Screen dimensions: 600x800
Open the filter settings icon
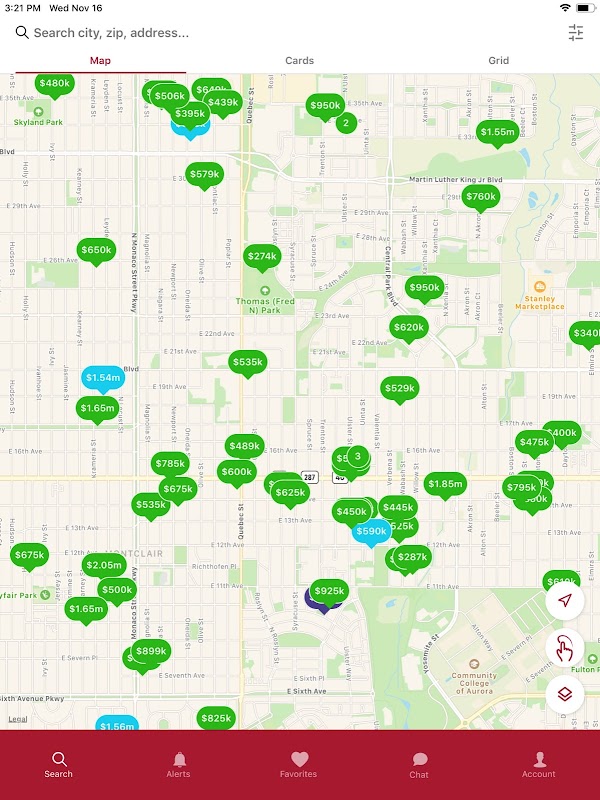pos(576,33)
